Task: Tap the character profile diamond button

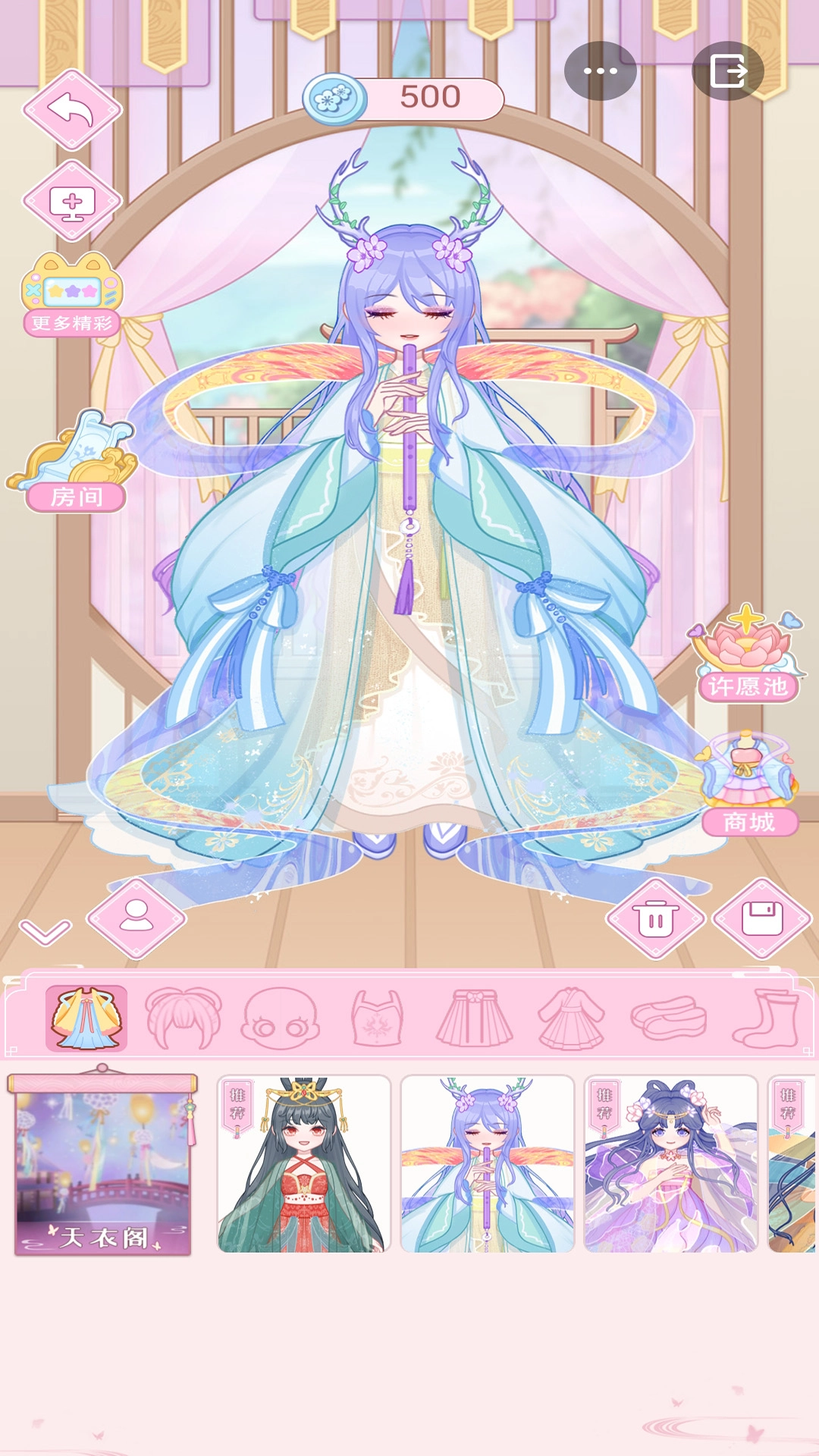Action: 136,918
